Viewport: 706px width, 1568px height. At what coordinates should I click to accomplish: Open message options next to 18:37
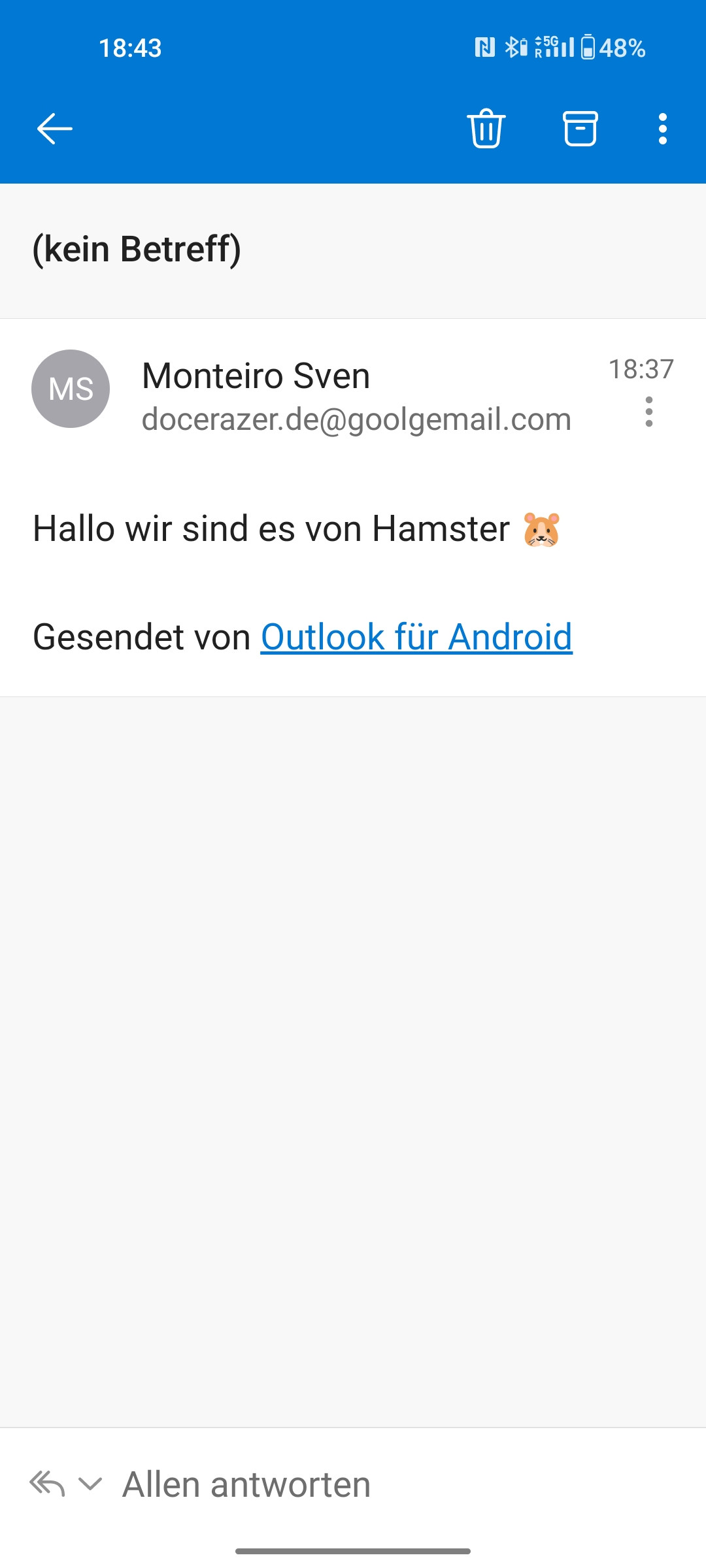click(x=648, y=412)
